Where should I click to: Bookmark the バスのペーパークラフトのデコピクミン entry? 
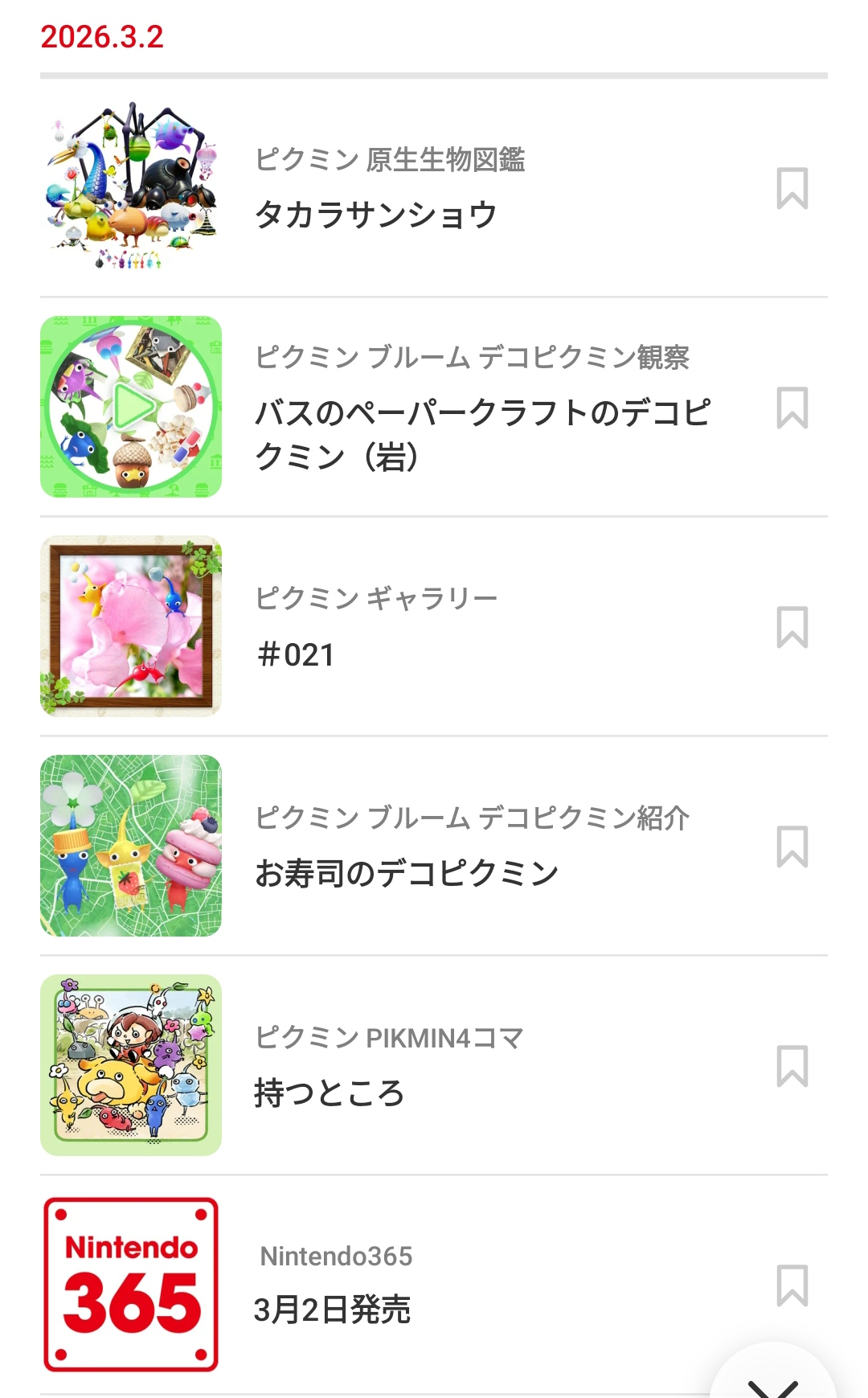pyautogui.click(x=792, y=408)
